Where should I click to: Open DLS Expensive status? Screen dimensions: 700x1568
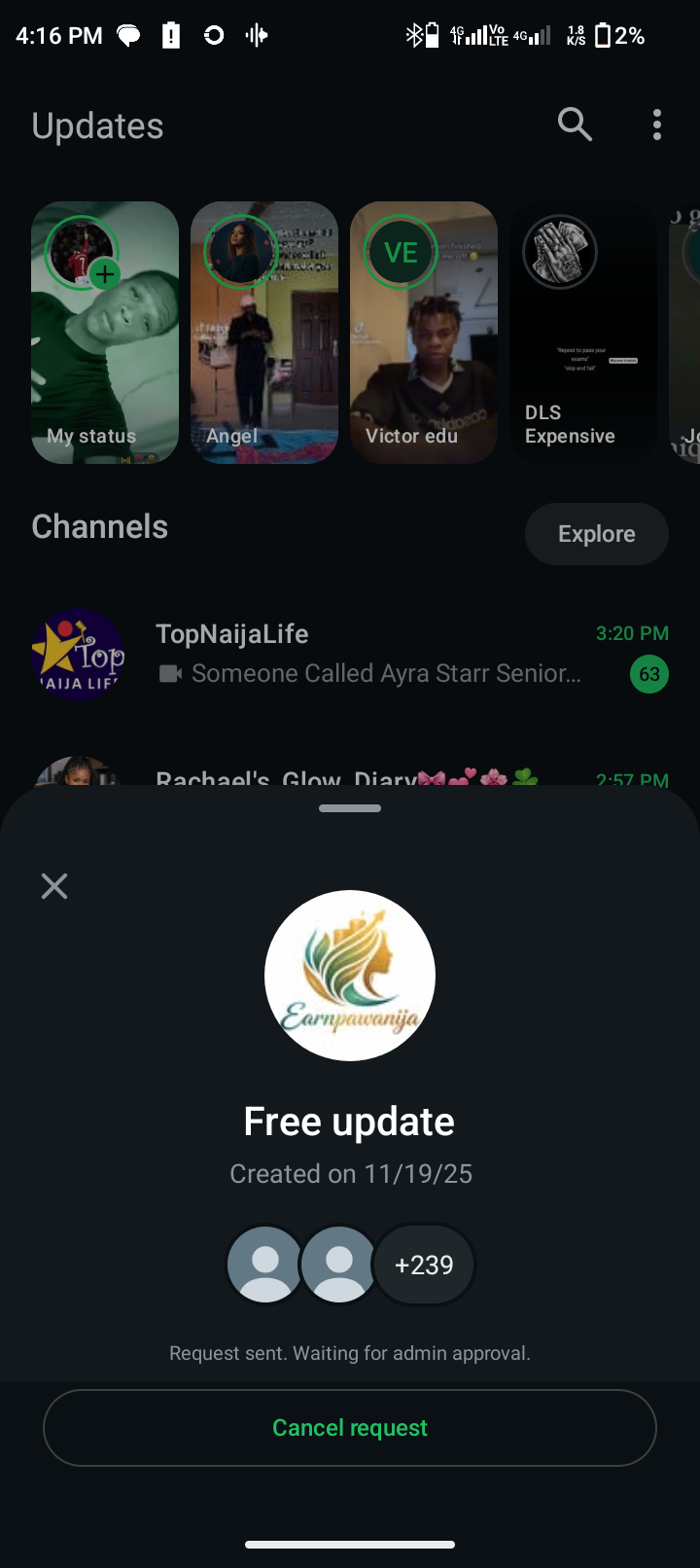[583, 333]
